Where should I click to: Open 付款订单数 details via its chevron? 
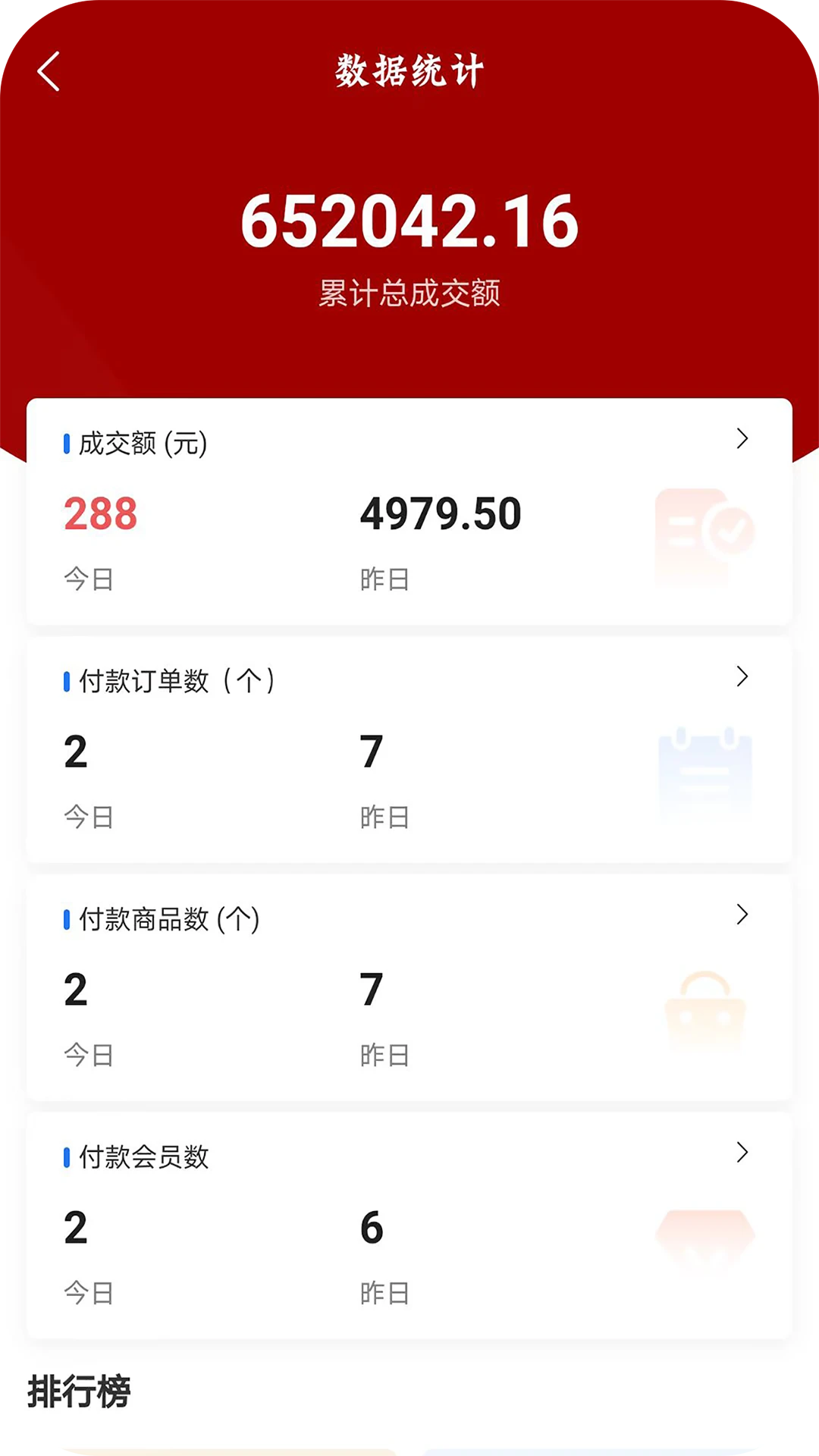click(742, 677)
